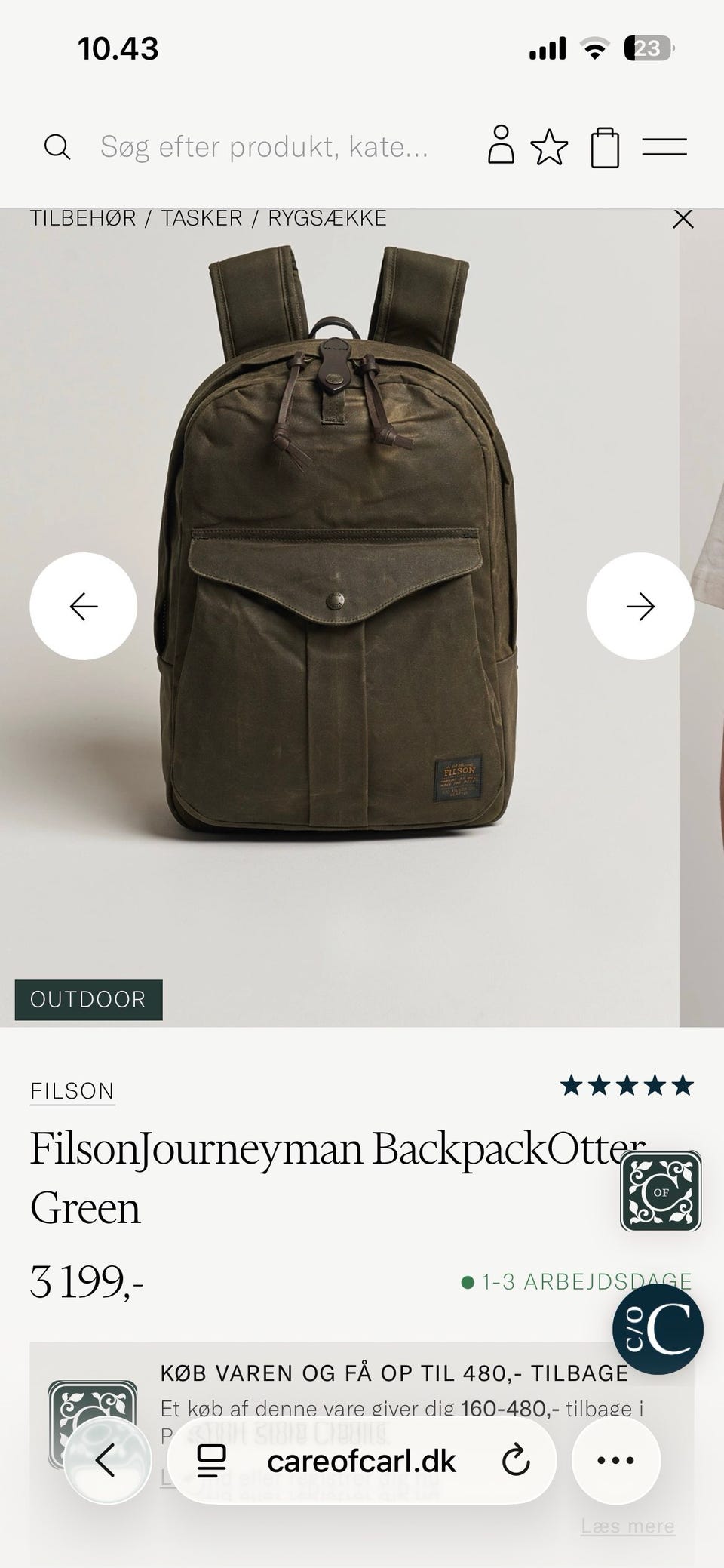Screen dimensions: 724x1568
Task: Tap the Læs mere link
Action: (x=627, y=1526)
